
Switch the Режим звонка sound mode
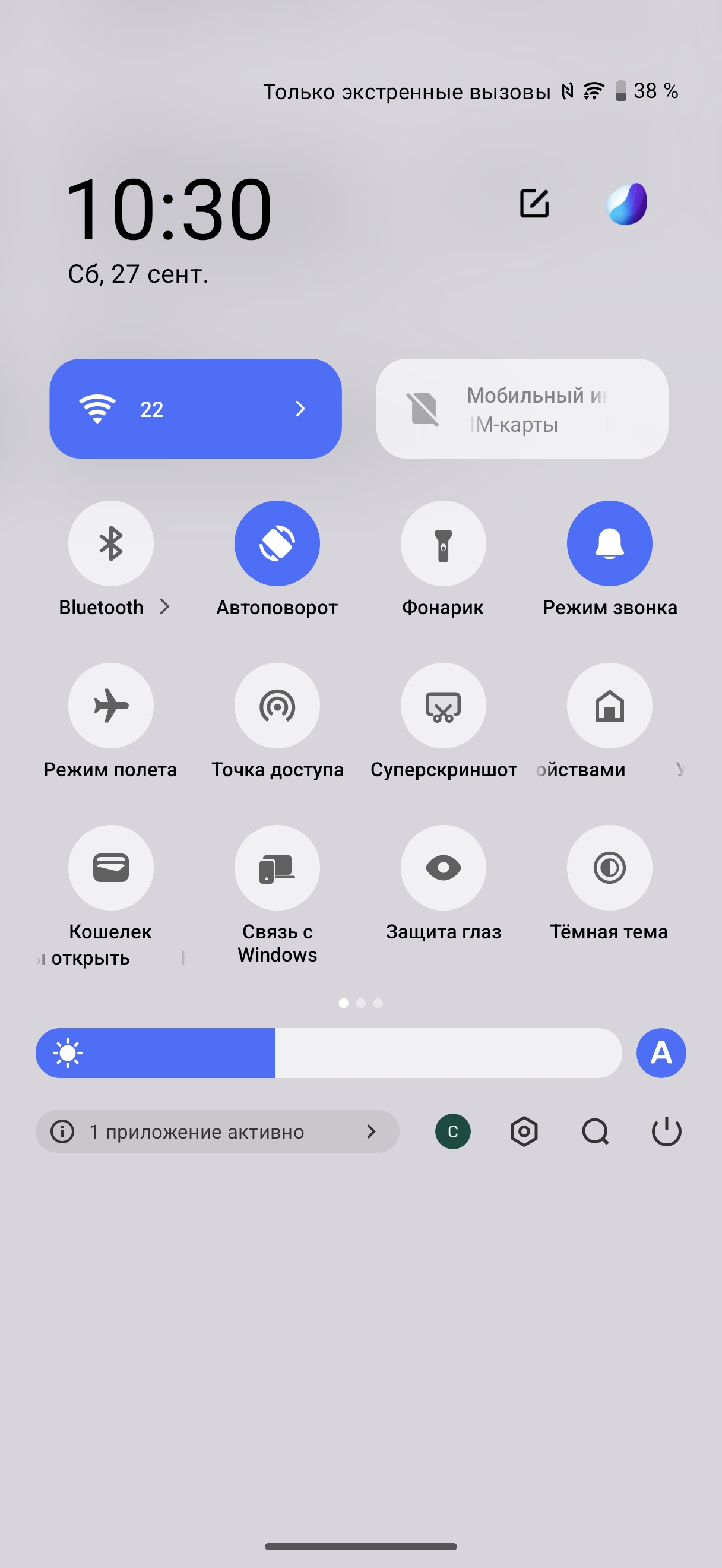pos(609,543)
